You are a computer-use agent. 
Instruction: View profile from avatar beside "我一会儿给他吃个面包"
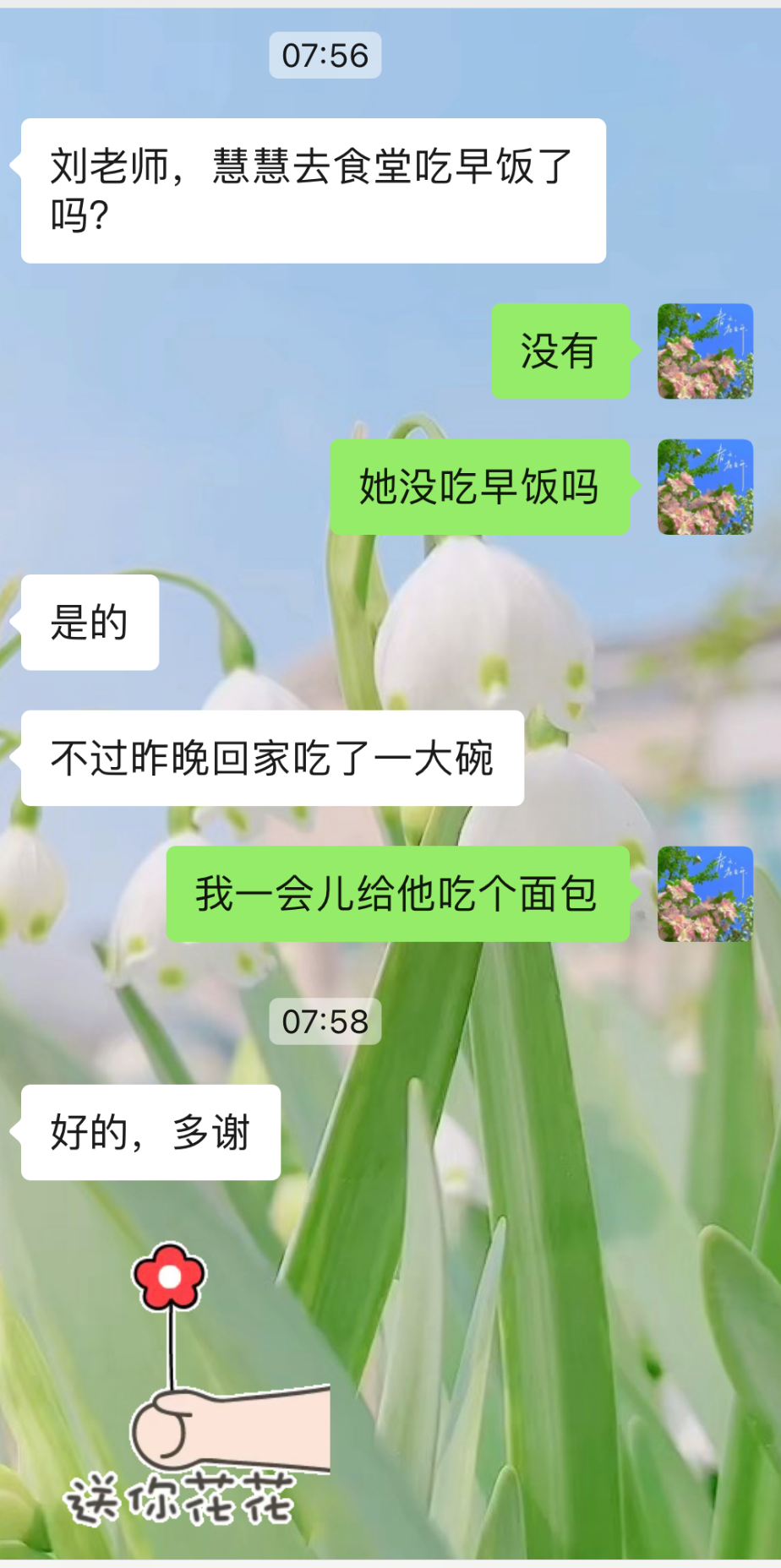[705, 894]
